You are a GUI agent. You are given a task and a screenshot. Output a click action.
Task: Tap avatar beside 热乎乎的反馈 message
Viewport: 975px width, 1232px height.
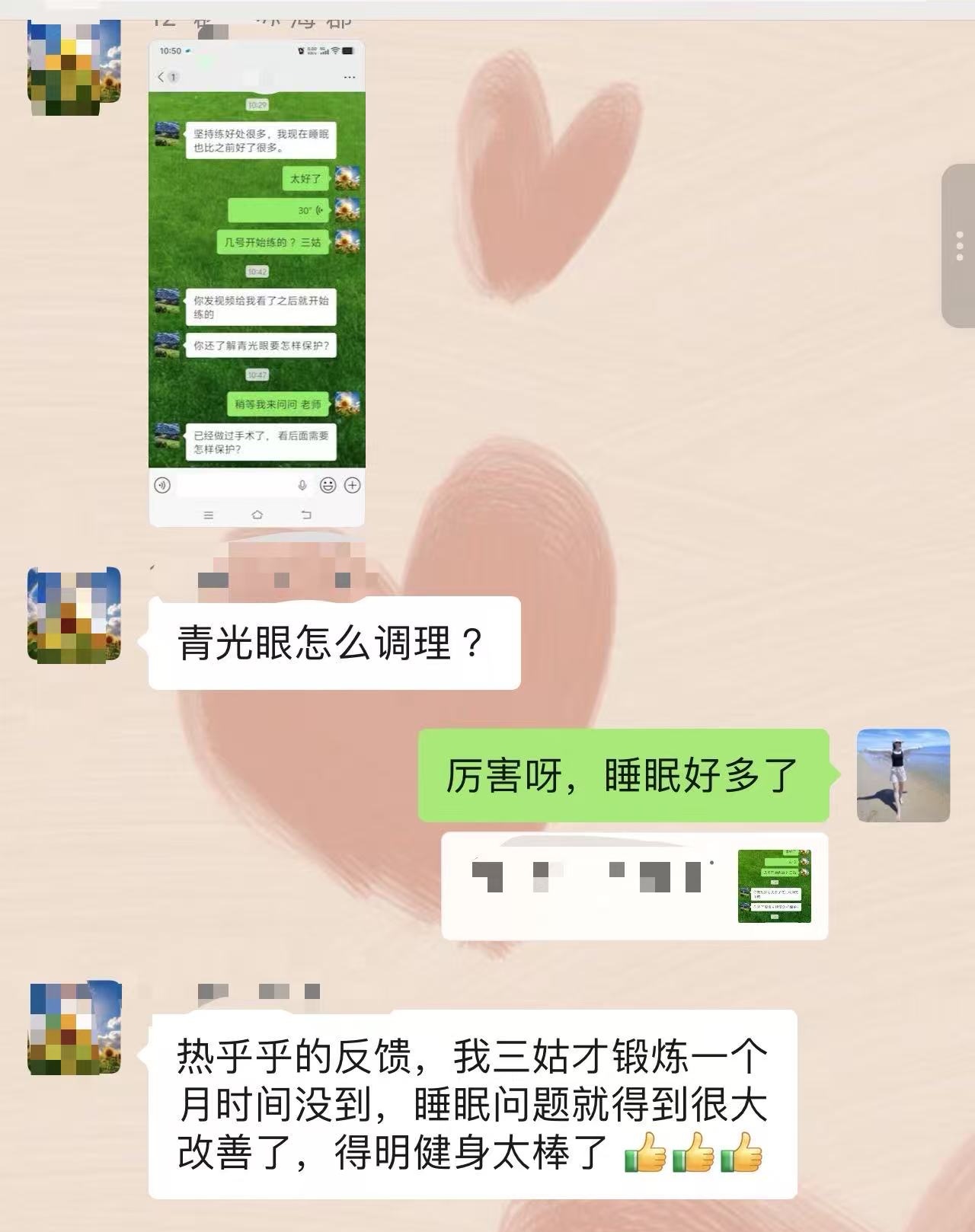(x=75, y=1029)
